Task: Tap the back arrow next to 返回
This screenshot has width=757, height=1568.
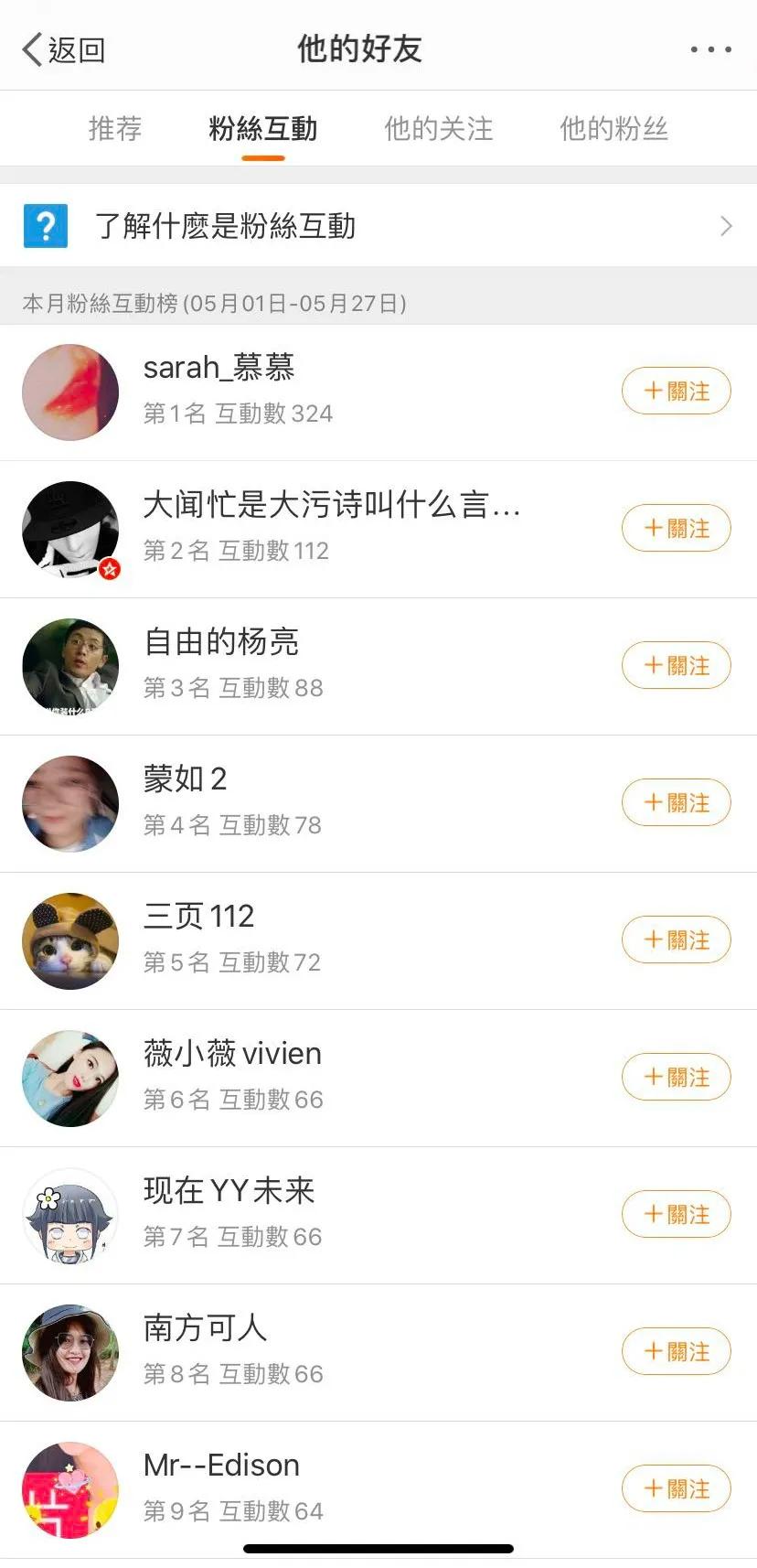Action: point(30,50)
